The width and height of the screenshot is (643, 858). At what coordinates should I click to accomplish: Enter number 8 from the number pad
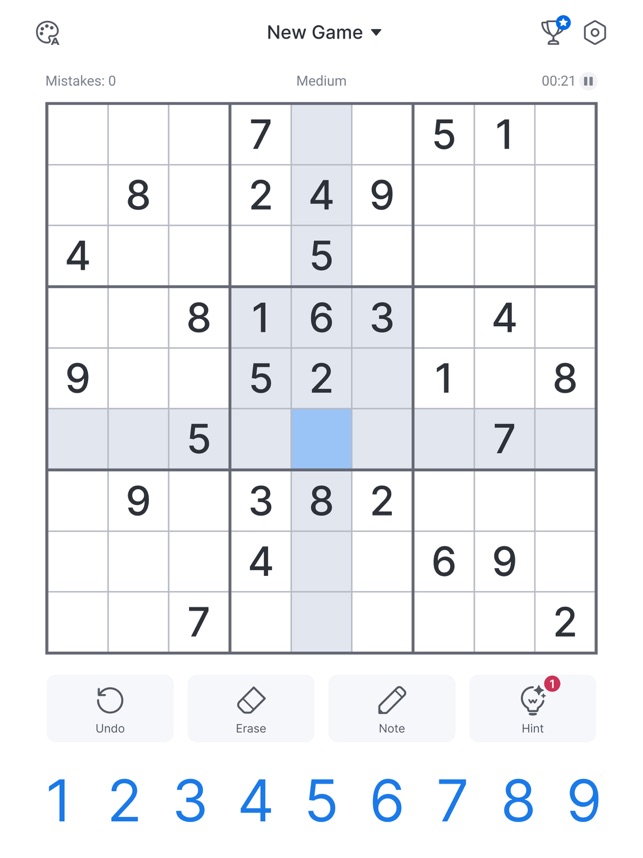click(x=518, y=801)
